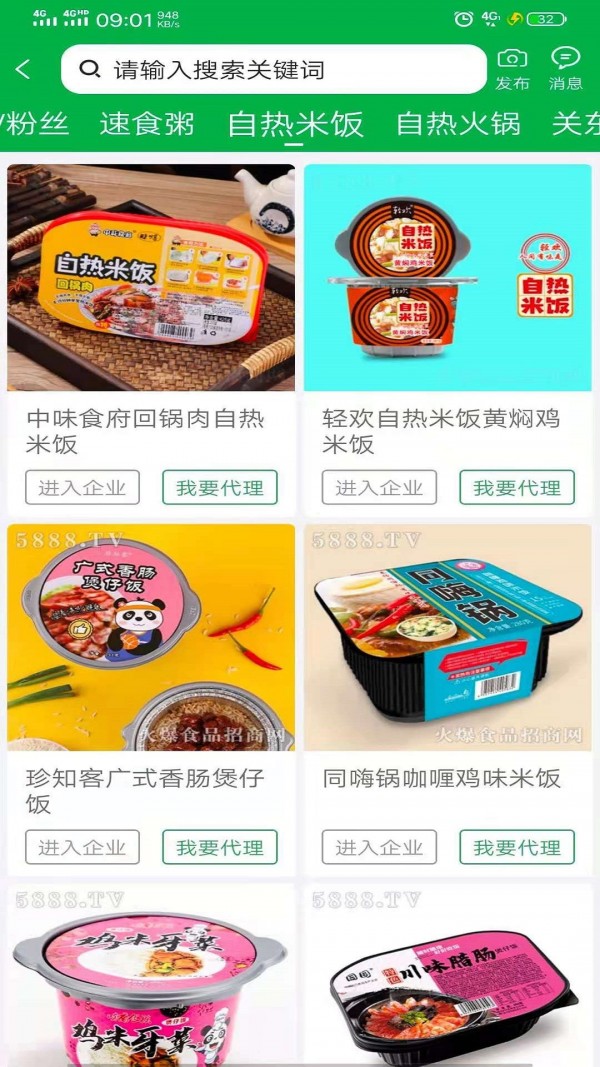Apply as agent for 轻欢自热米饭黄焖鸡米饭
Screen dimensions: 600x1067
point(517,488)
